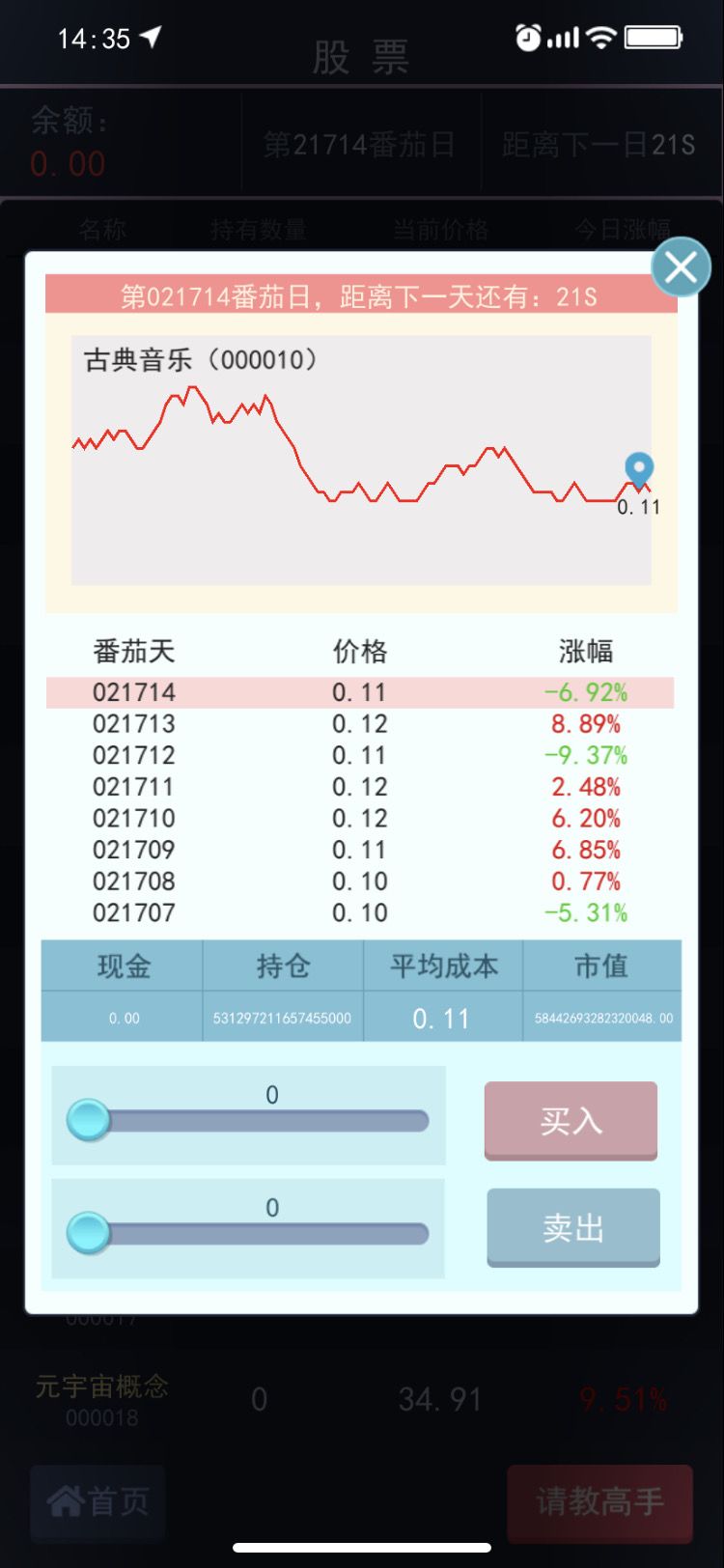This screenshot has height=1568, width=724.
Task: Tap the sell quantity slider
Action: (x=248, y=1233)
